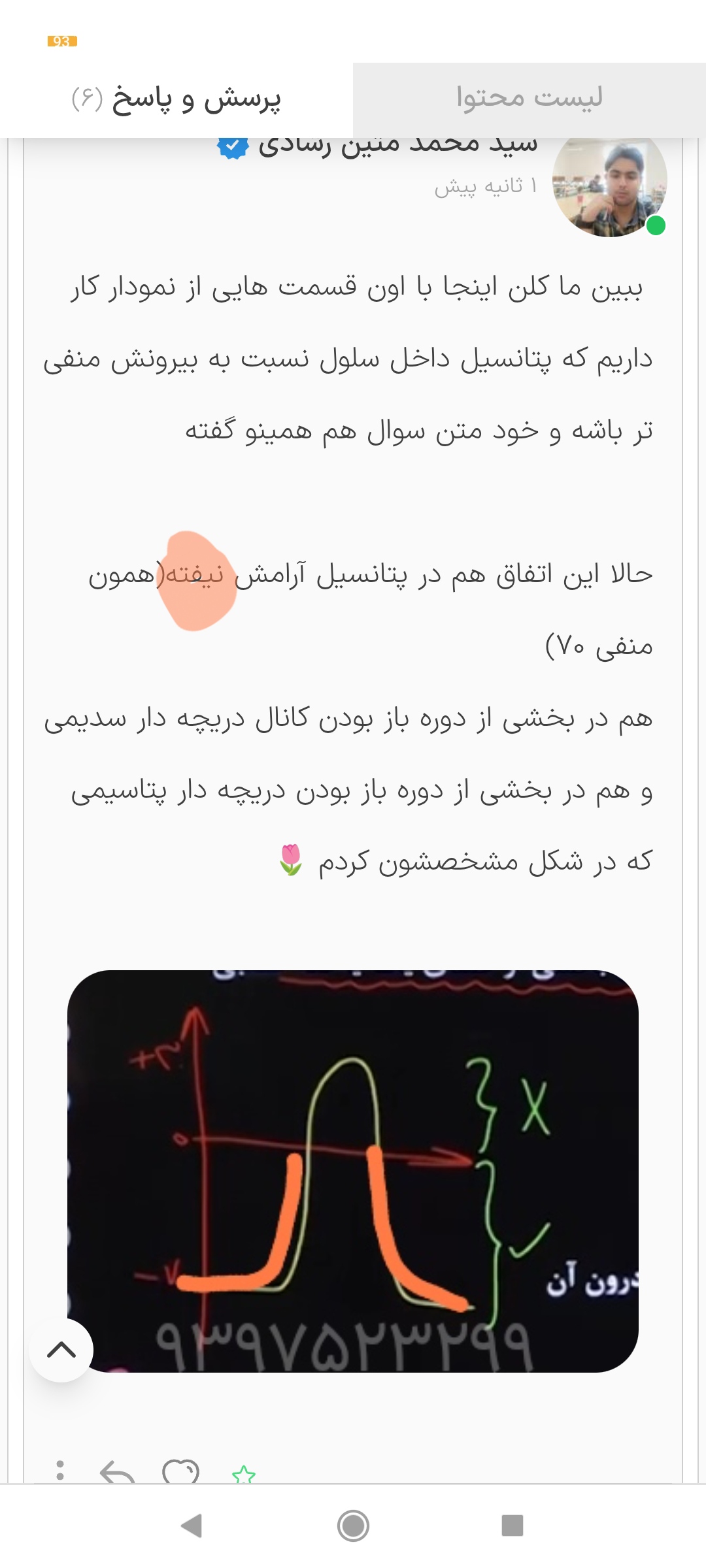Select the پرسش و پاسخ tab
Screen dimensions: 706x1568
(x=176, y=99)
